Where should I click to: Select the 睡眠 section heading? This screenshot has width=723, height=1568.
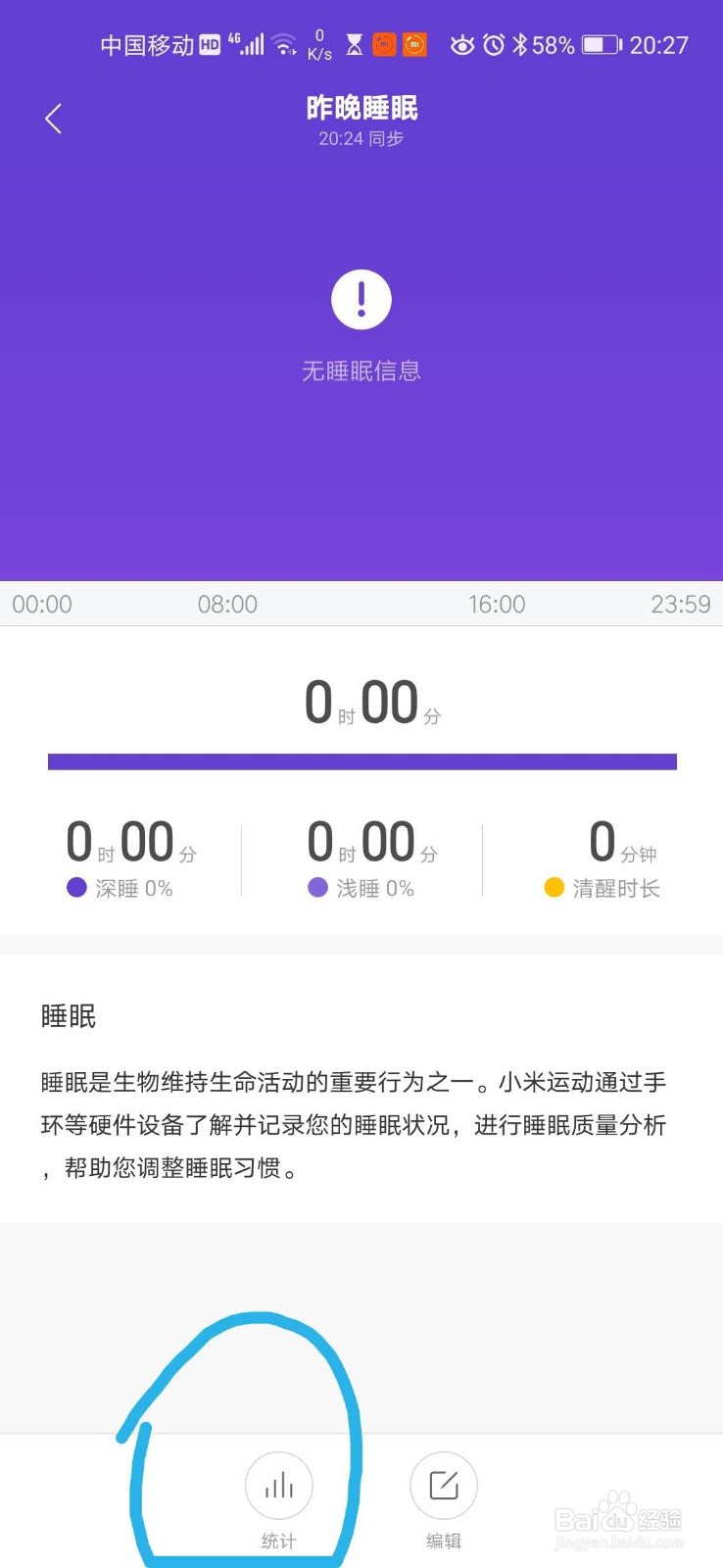point(66,1016)
